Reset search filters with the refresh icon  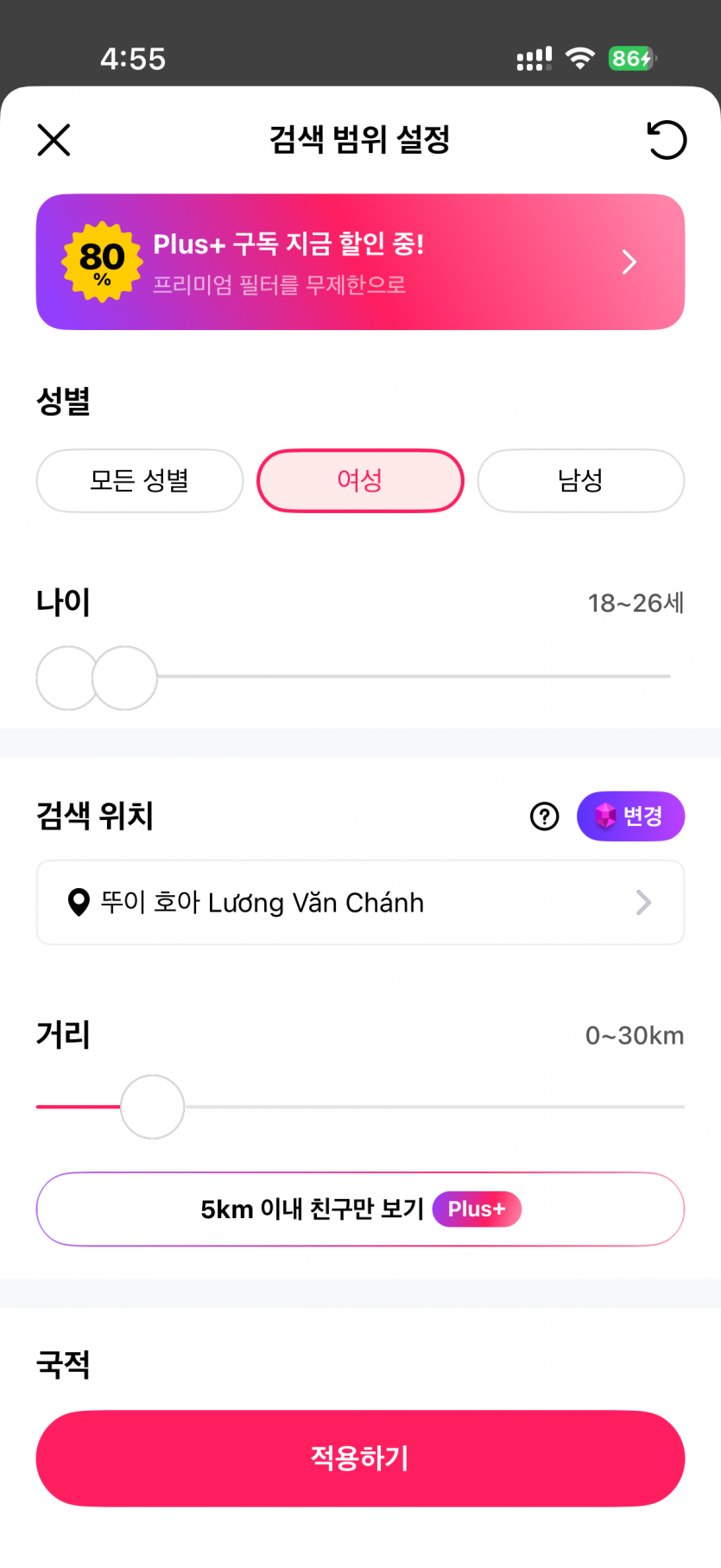666,140
